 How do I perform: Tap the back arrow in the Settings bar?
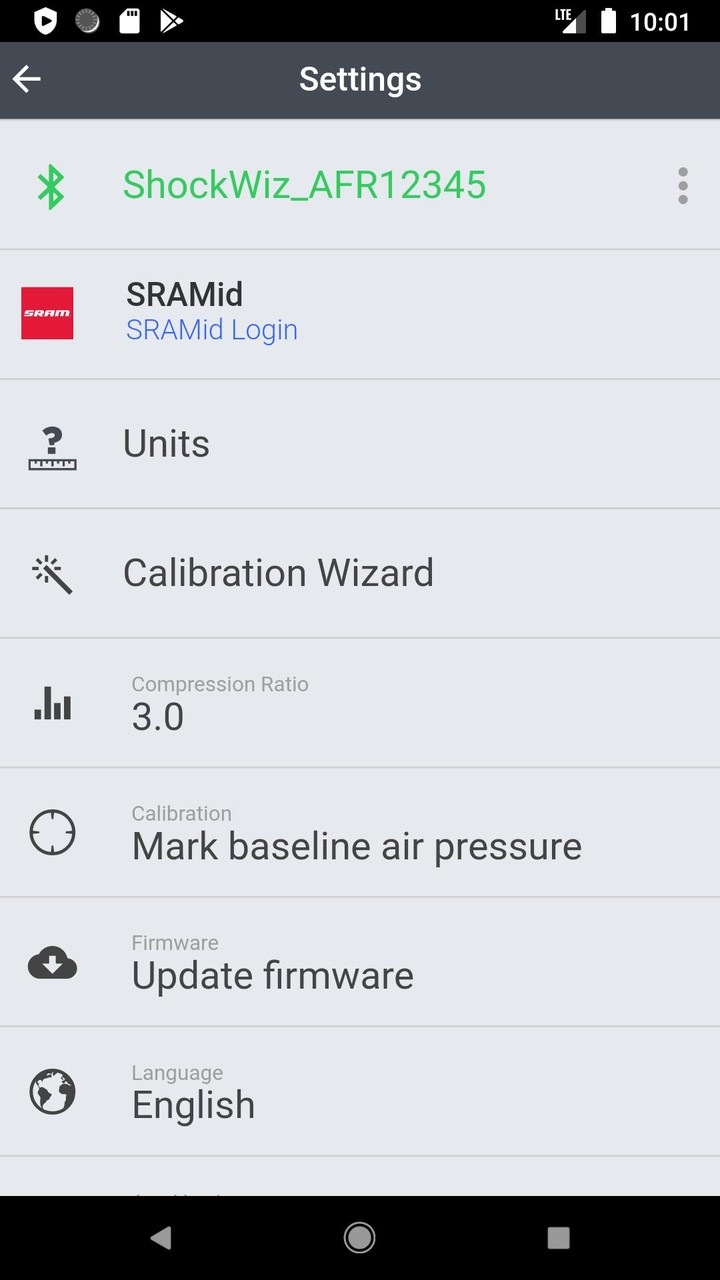[26, 79]
